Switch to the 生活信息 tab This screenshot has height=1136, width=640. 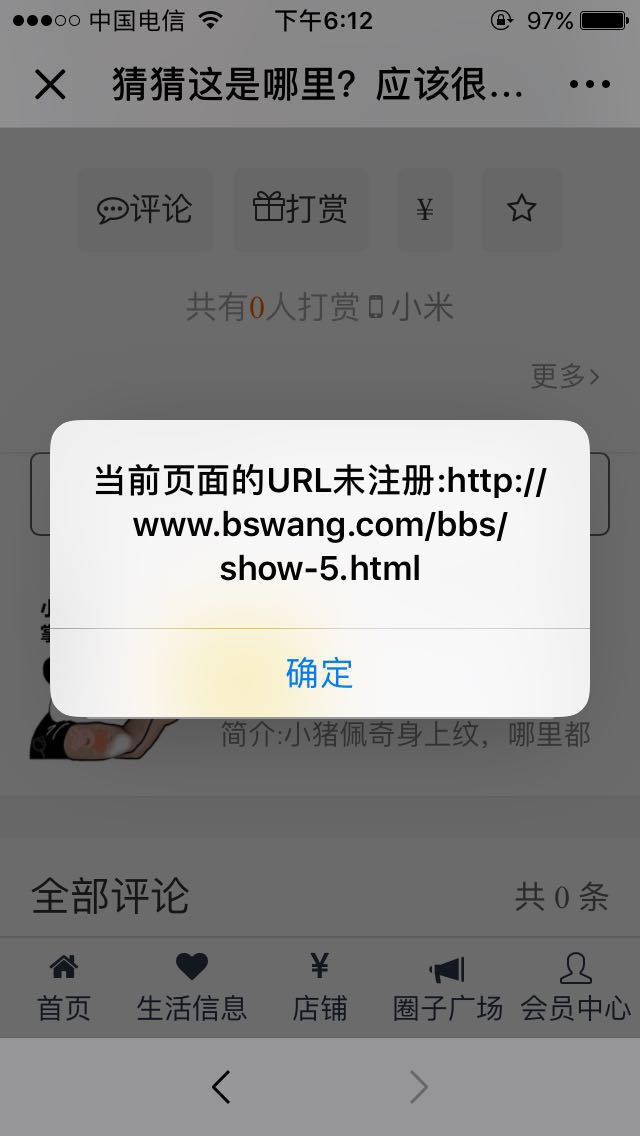coord(192,987)
